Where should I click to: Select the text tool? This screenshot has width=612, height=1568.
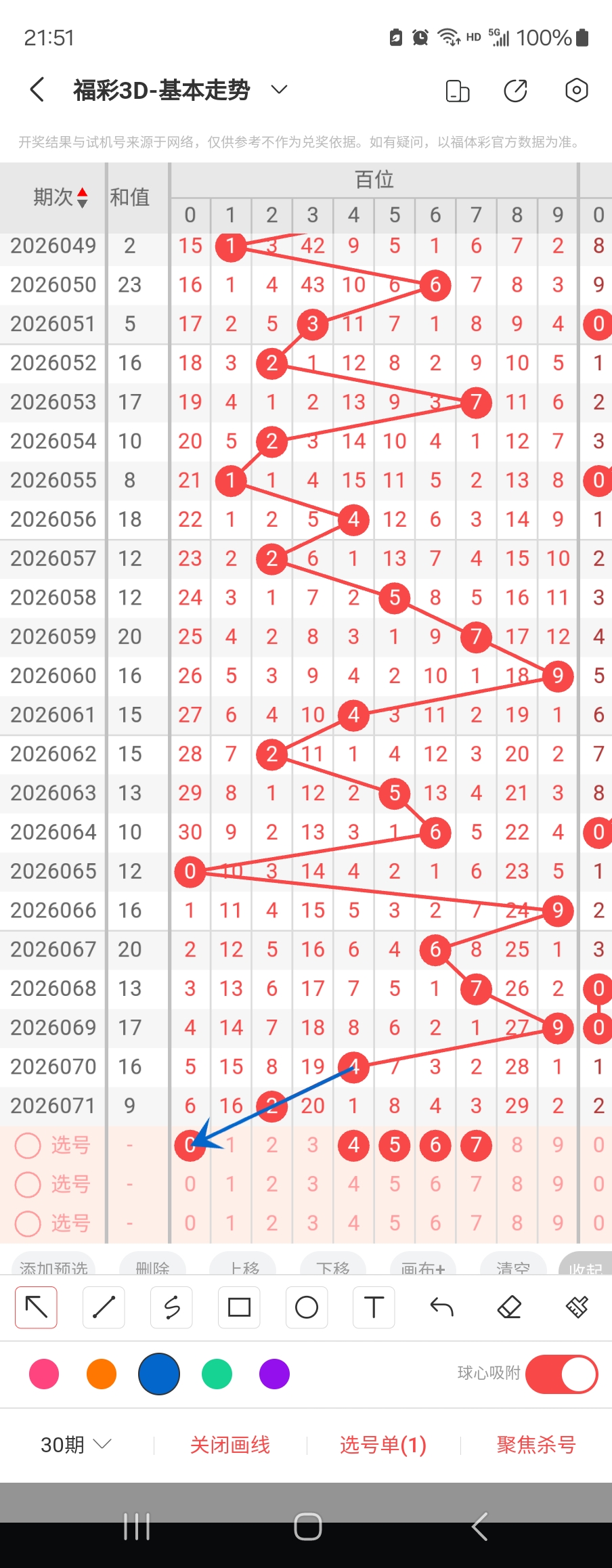point(374,1307)
